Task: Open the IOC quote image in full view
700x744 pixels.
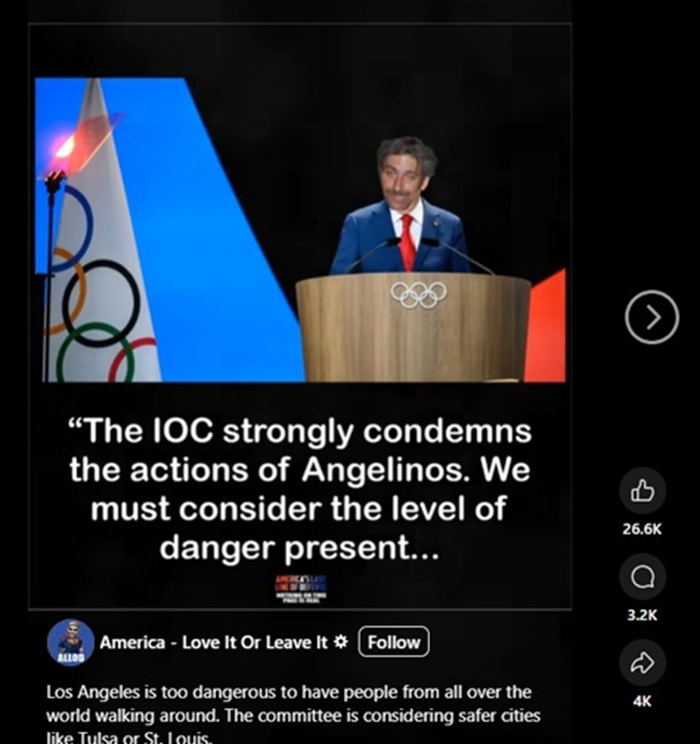Action: tap(300, 320)
